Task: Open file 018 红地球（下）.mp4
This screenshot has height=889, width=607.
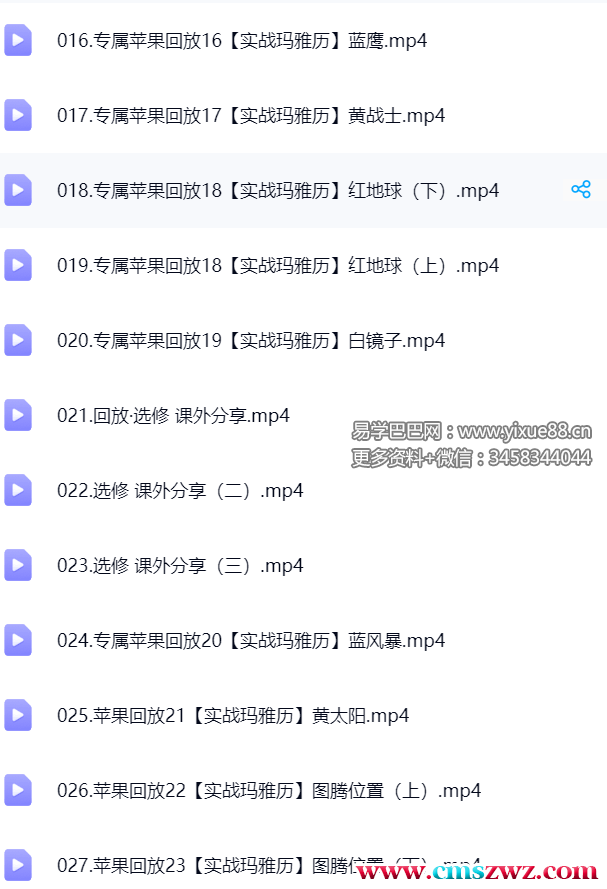Action: (x=277, y=191)
